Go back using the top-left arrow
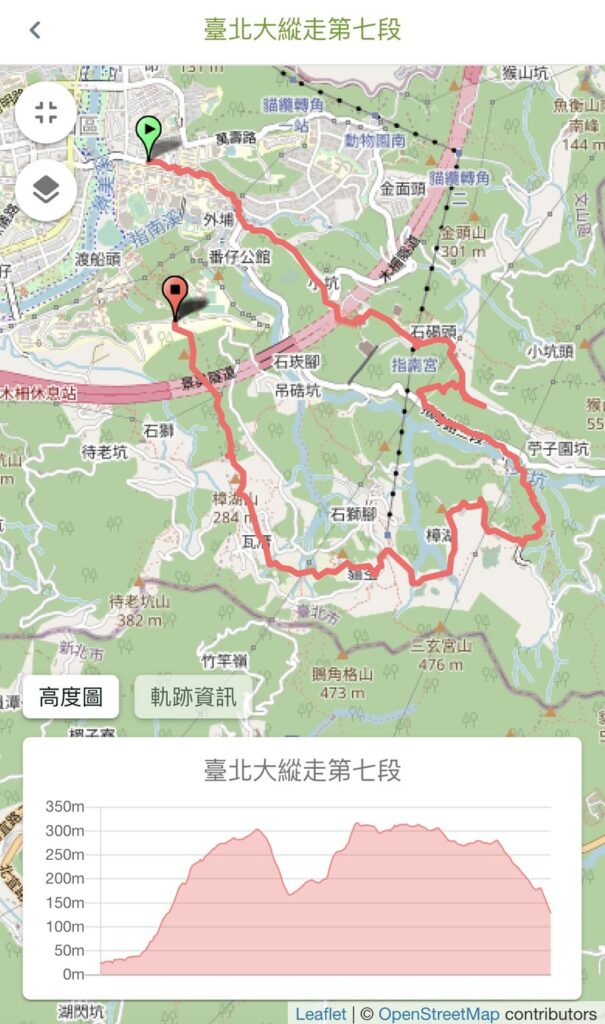Screen dimensions: 605x1024 [x=35, y=30]
